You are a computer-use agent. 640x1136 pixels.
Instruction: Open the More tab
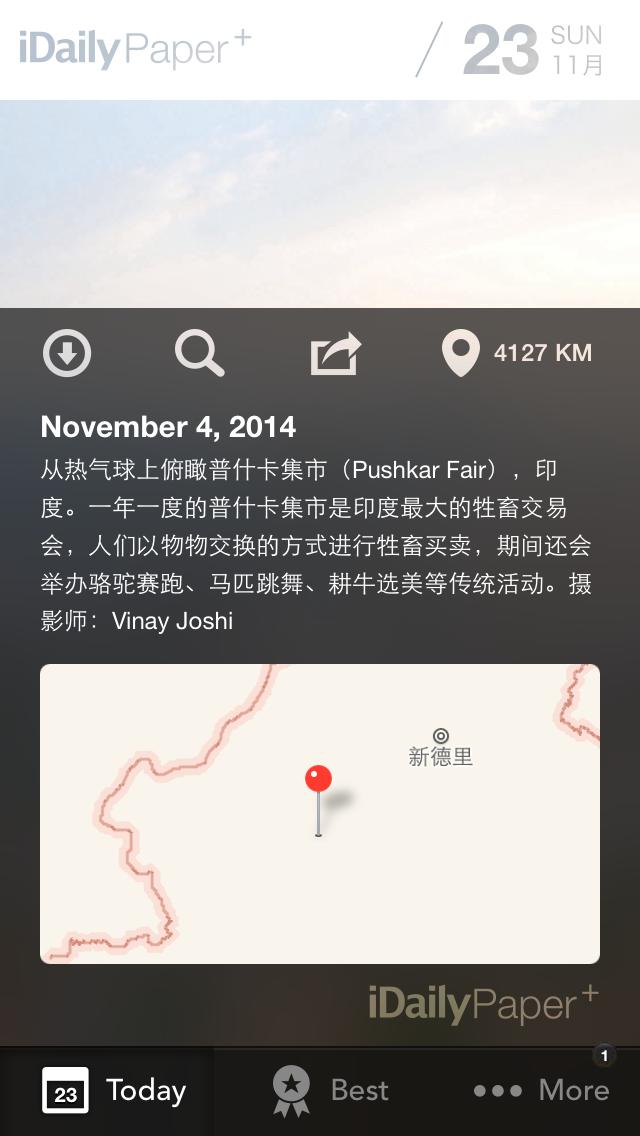[x=541, y=1090]
